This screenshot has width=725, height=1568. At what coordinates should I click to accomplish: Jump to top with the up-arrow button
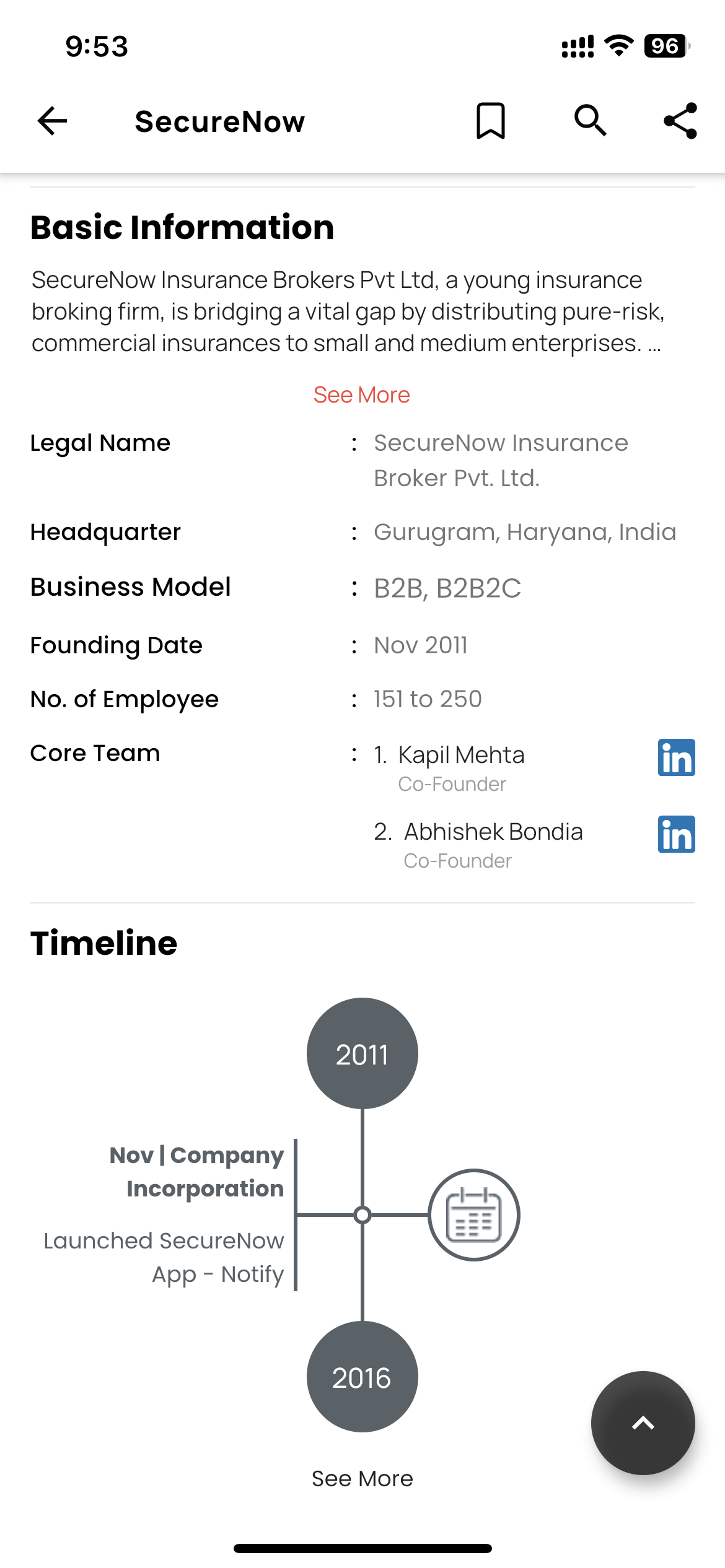point(643,1423)
